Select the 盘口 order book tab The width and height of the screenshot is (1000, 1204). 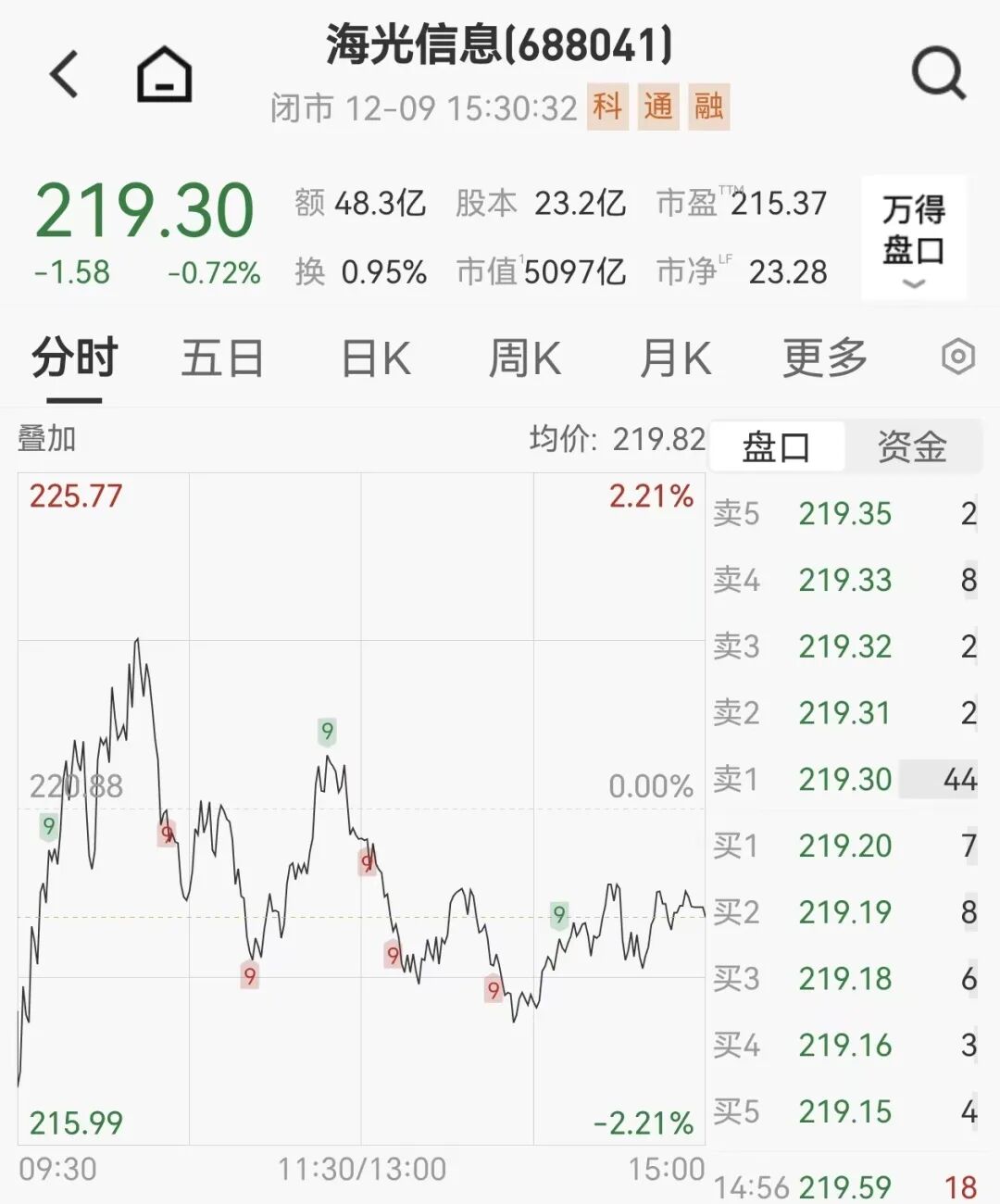tap(776, 446)
